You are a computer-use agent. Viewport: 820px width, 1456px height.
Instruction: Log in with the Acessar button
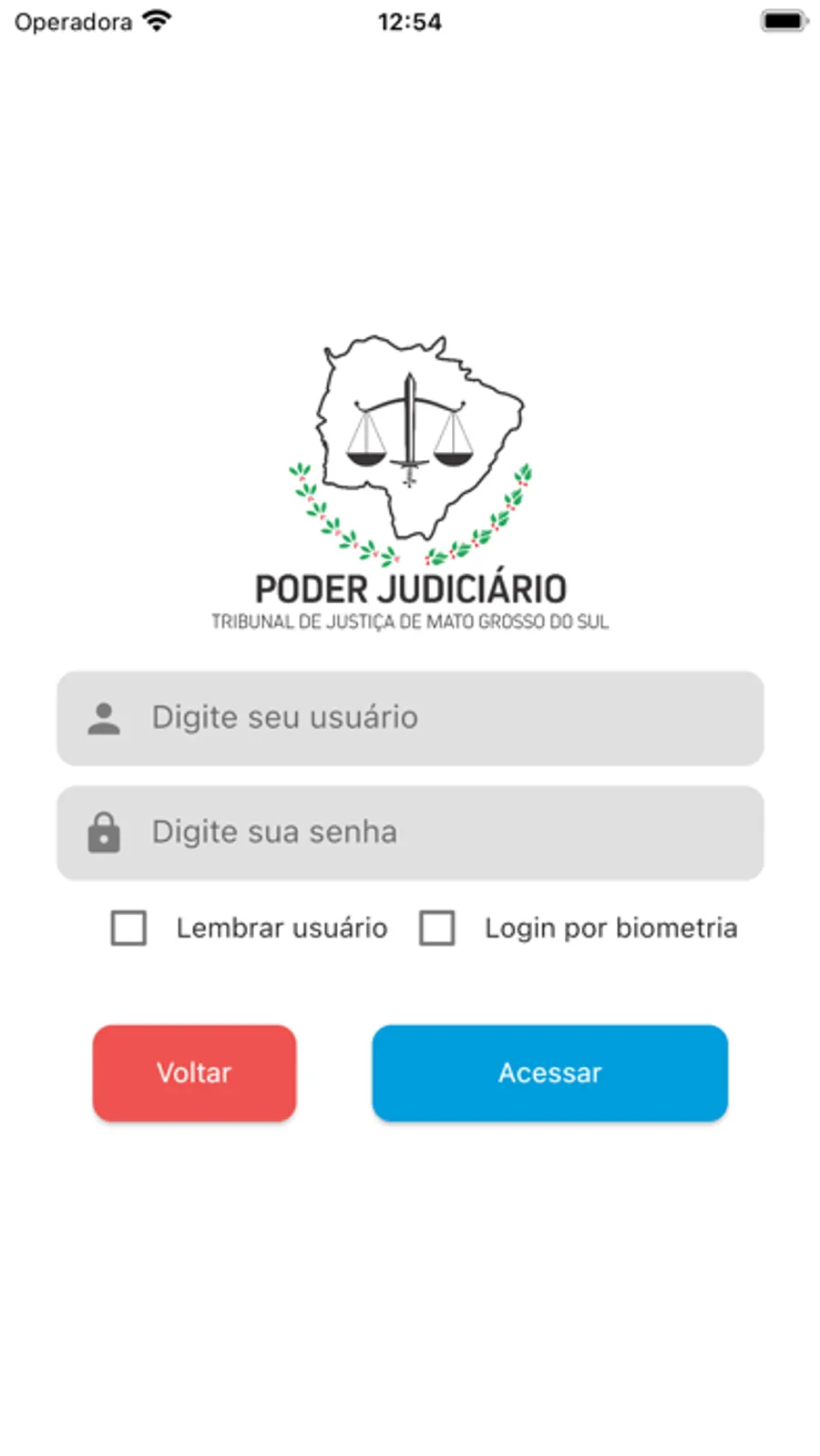pos(549,1072)
